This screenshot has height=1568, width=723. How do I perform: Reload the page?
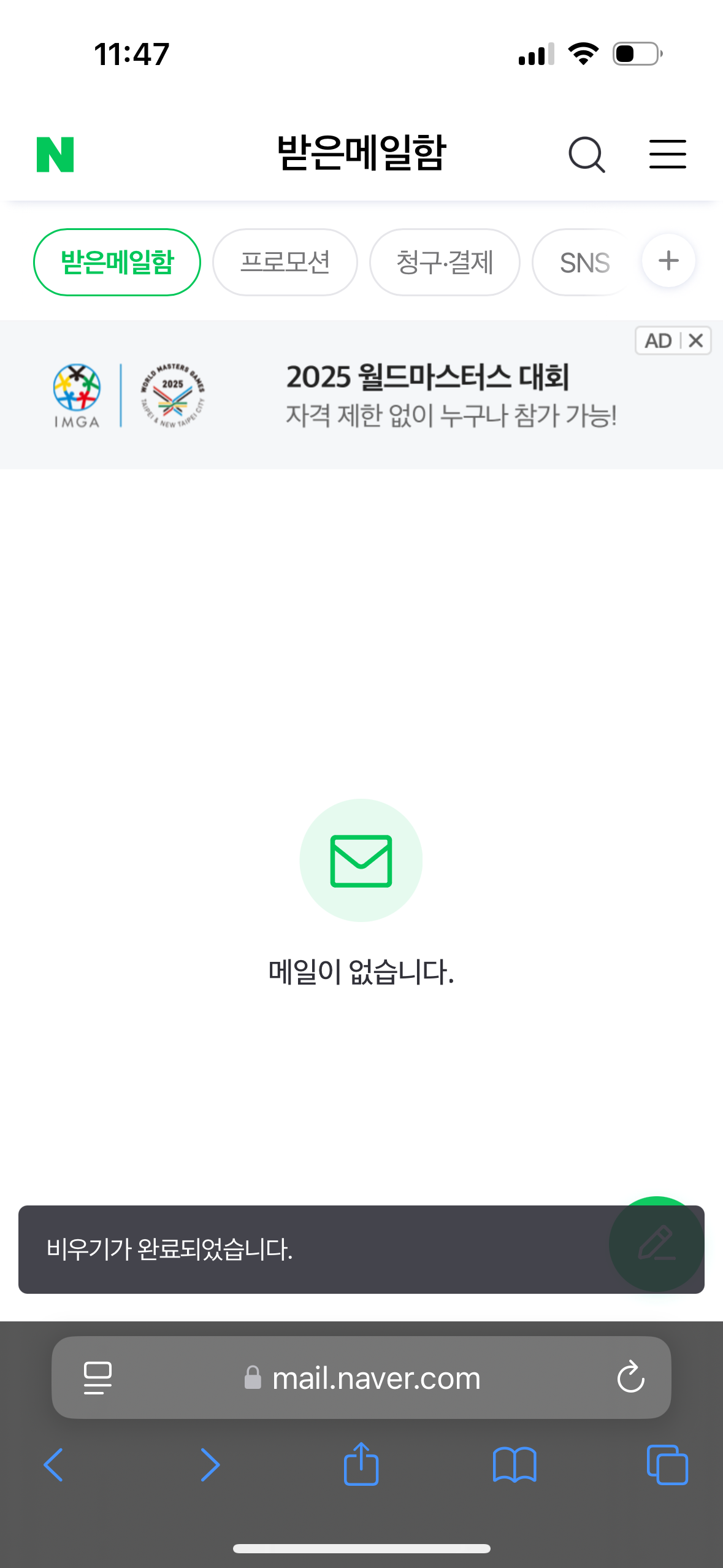[631, 1378]
